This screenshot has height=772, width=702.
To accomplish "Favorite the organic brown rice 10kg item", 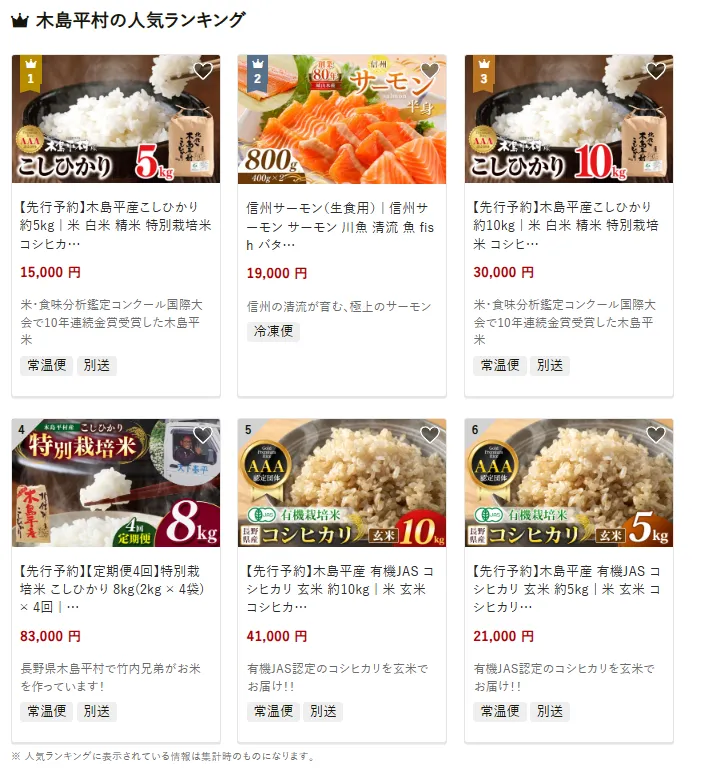I will tap(429, 435).
